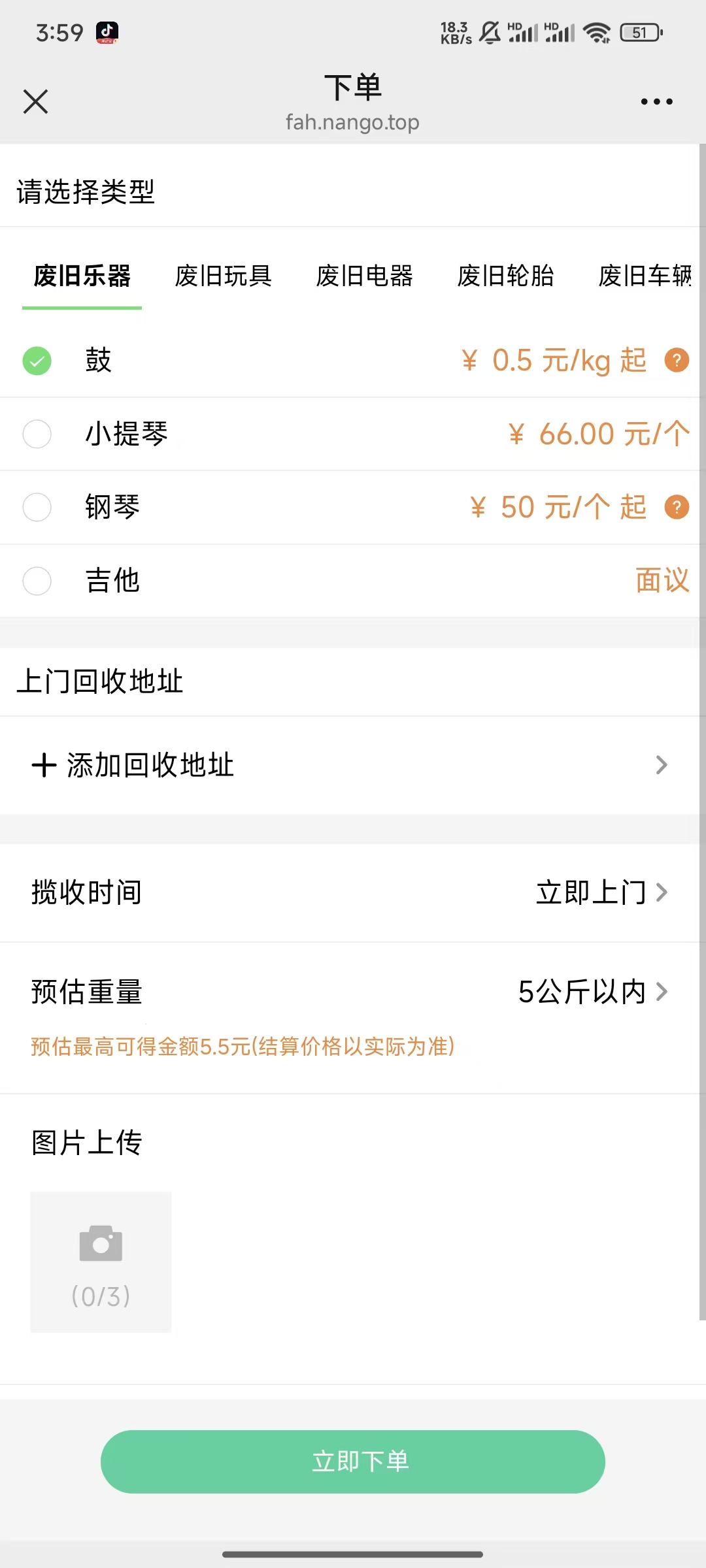The width and height of the screenshot is (706, 1568).
Task: Change 揽收时间 from 立即上门
Action: tap(601, 892)
